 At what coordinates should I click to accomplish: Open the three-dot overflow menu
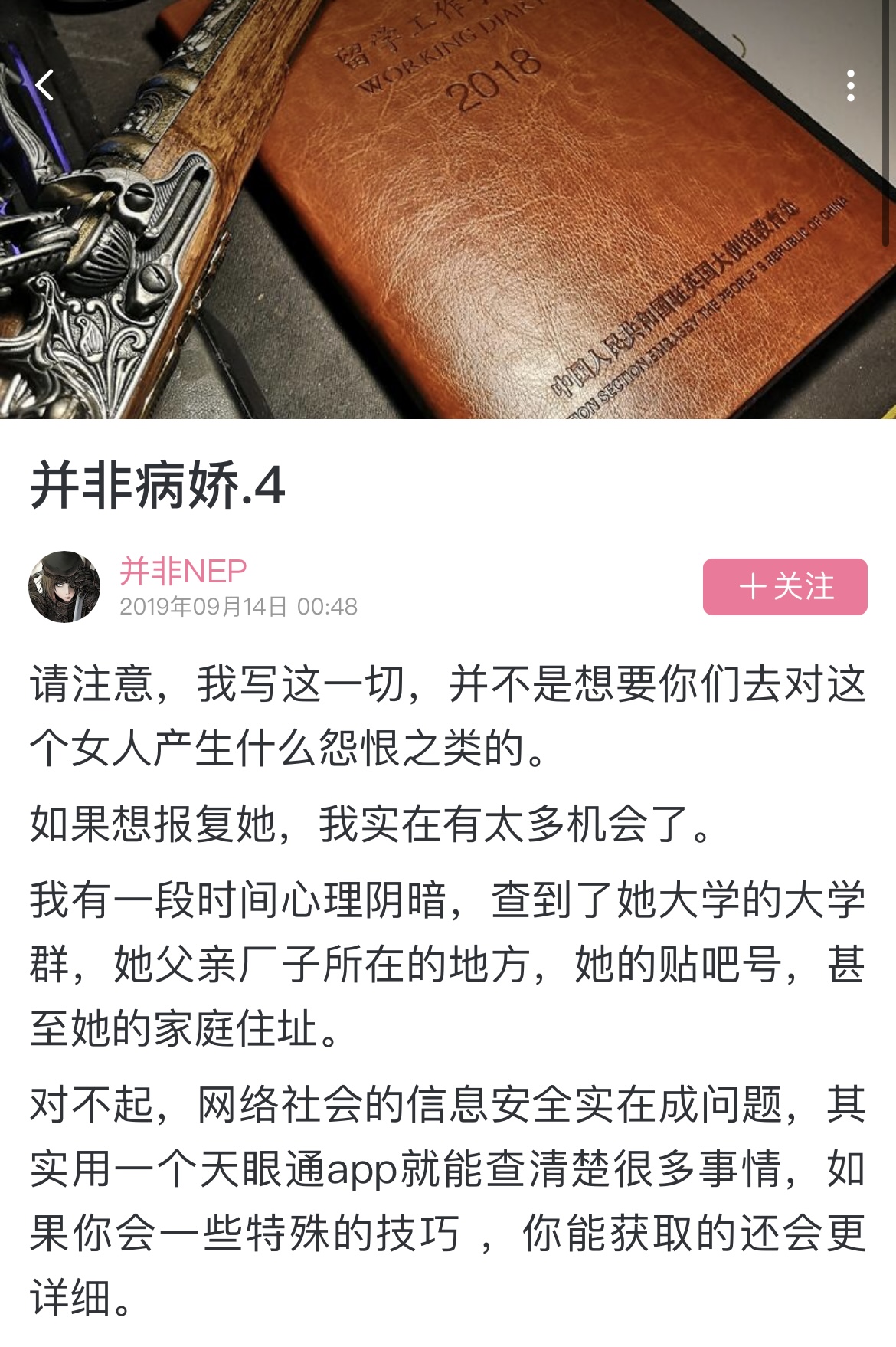(x=850, y=86)
